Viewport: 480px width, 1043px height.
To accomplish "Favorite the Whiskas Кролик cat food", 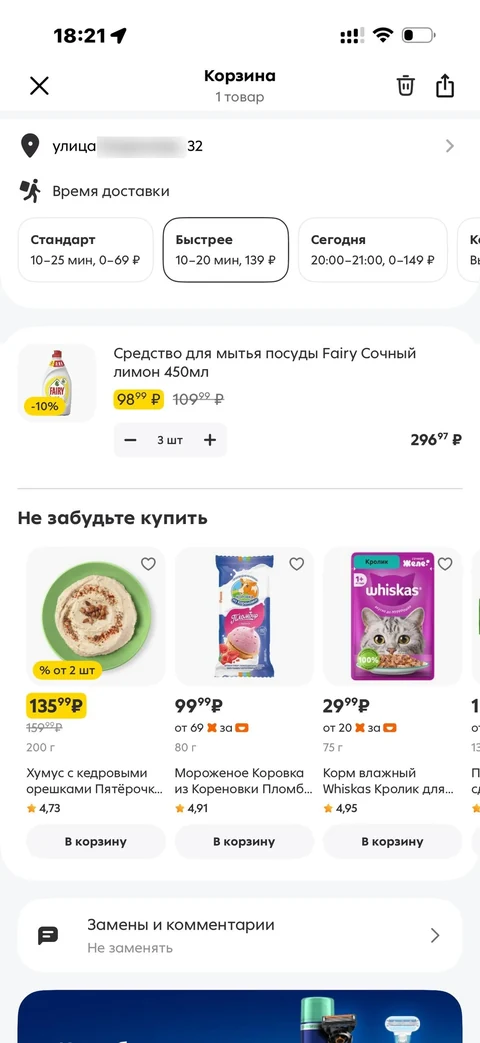I will click(445, 564).
